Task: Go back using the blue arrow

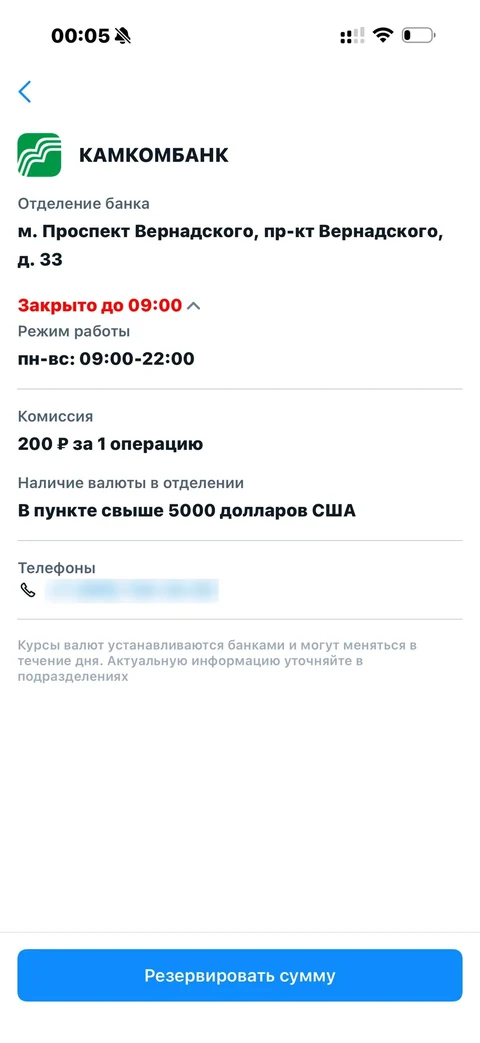Action: coord(25,92)
